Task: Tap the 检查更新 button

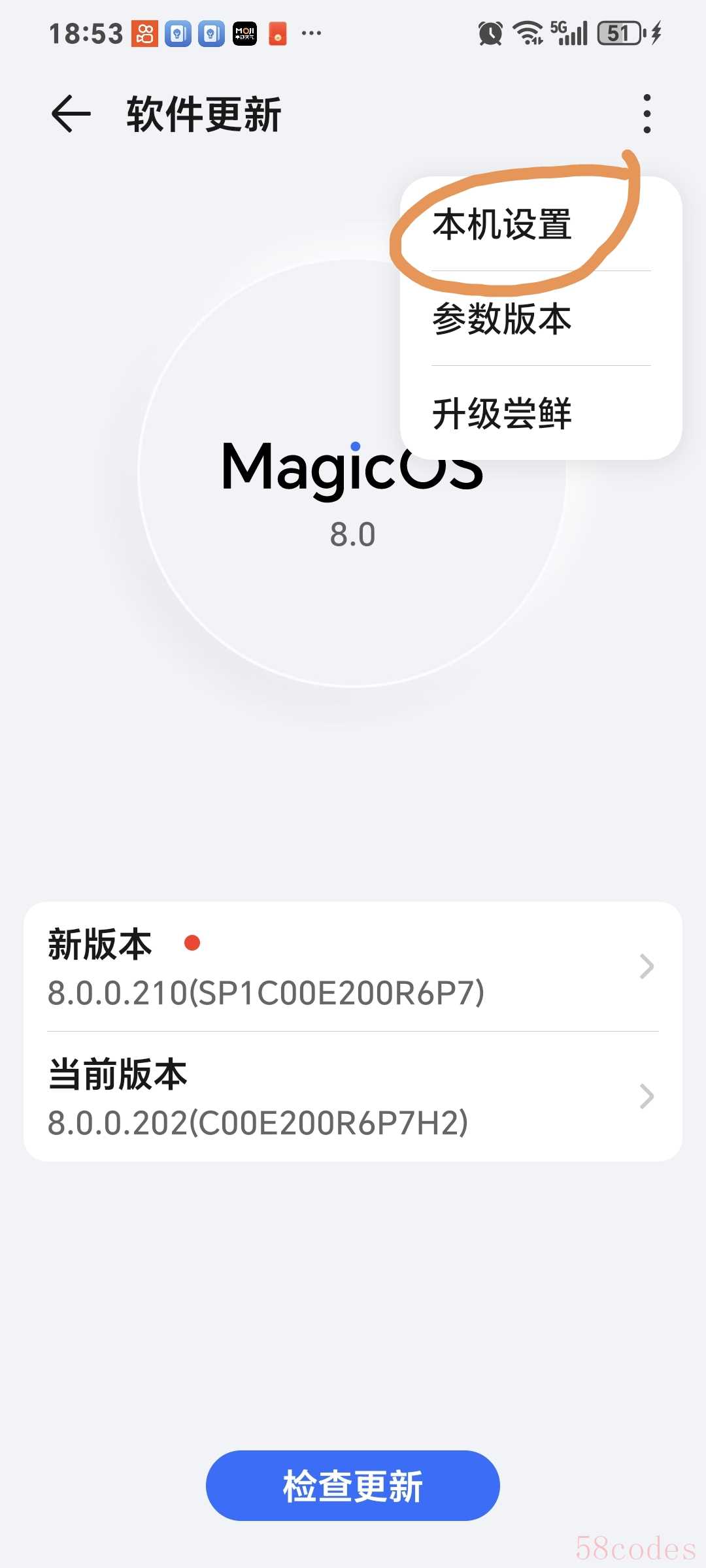Action: pyautogui.click(x=353, y=1485)
